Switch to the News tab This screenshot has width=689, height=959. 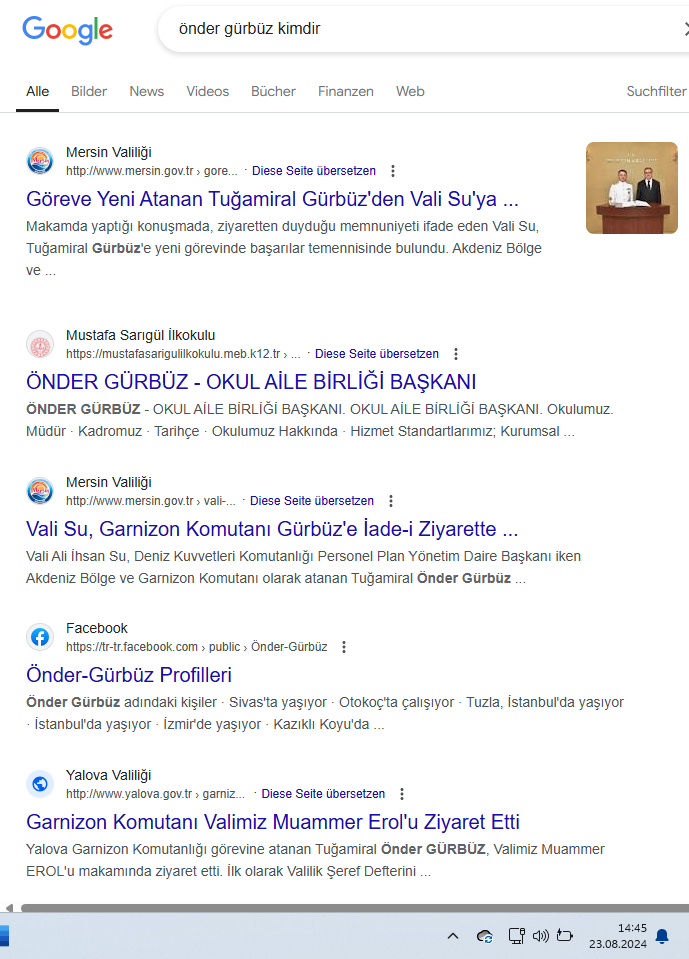[x=146, y=91]
